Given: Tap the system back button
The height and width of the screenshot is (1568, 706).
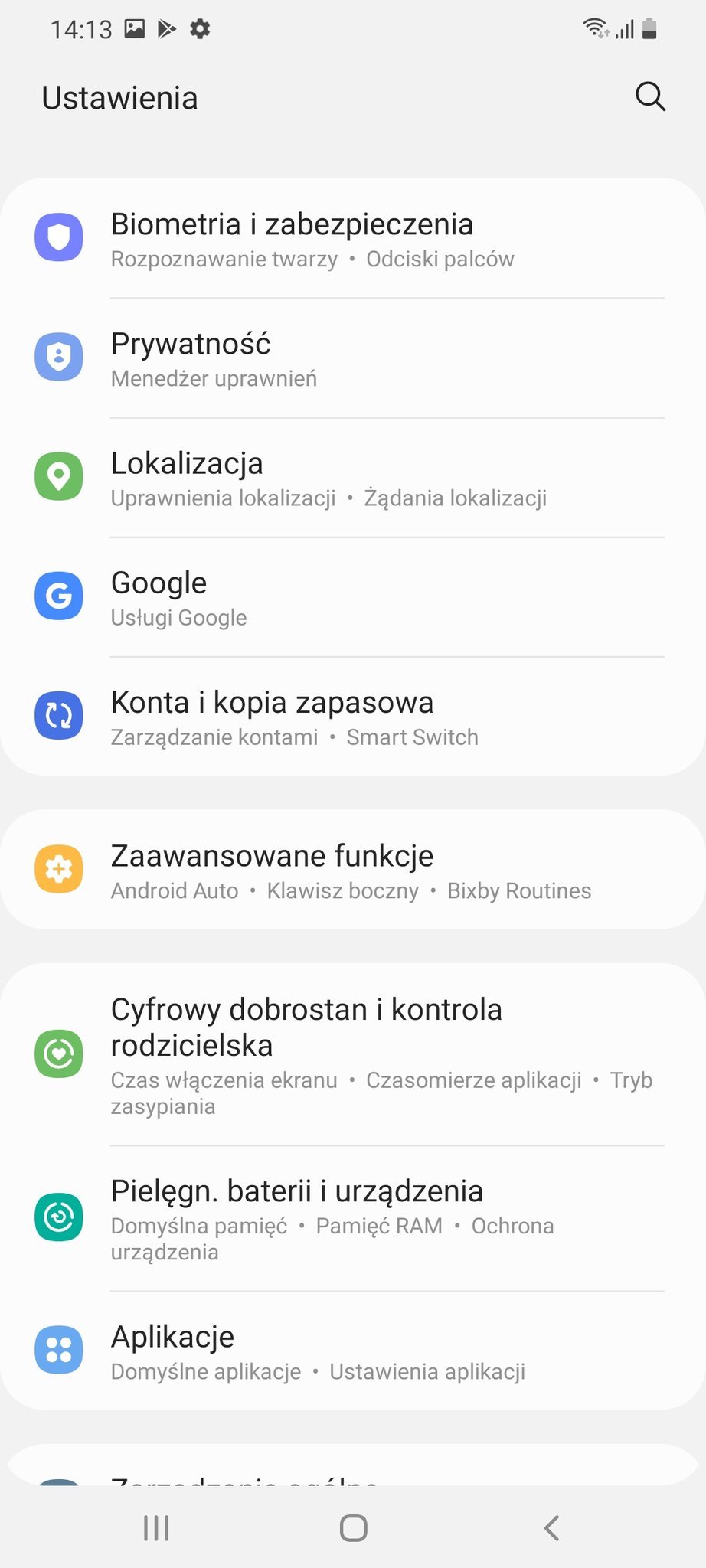Looking at the screenshot, I should point(551,1528).
